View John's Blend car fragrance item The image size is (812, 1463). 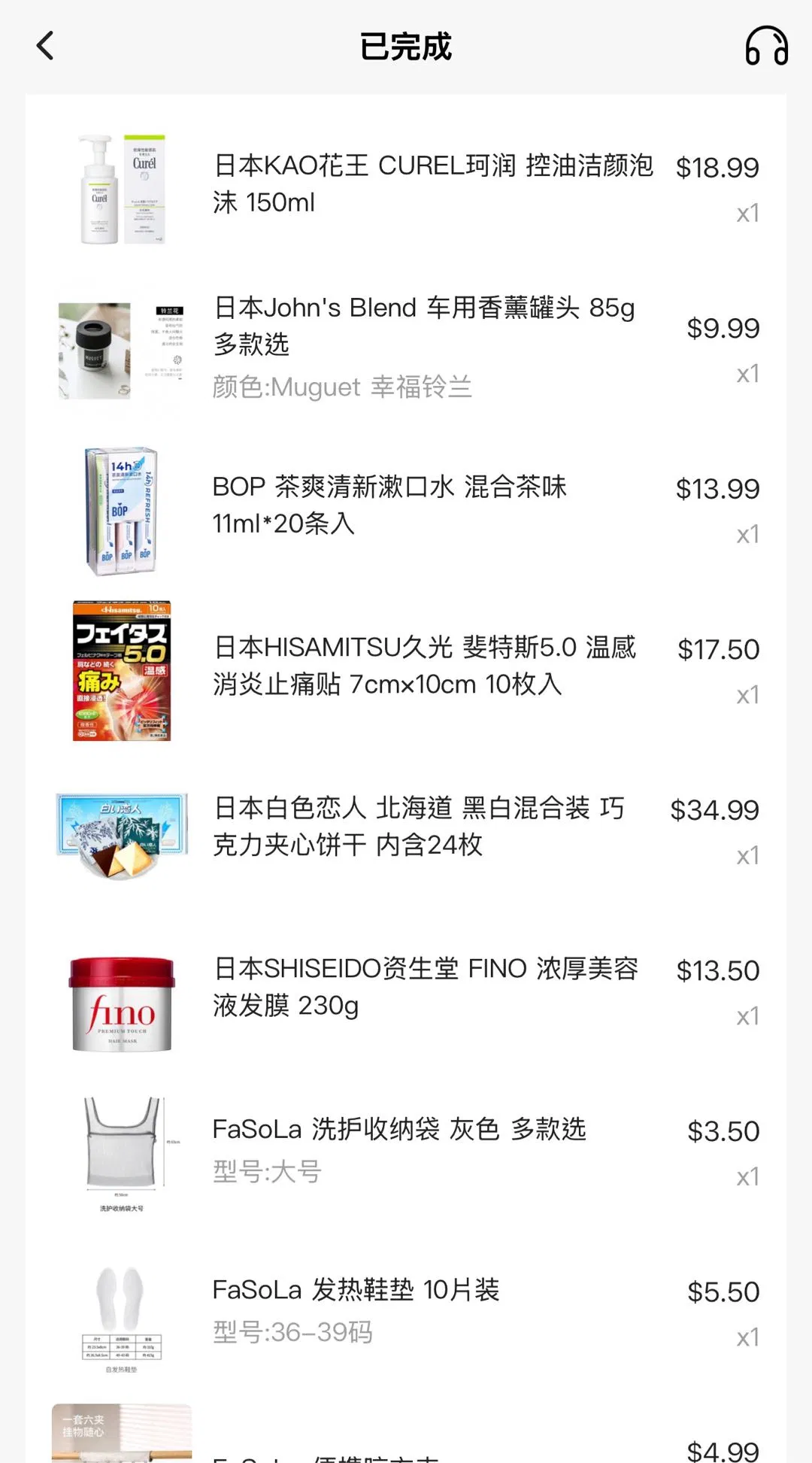[x=423, y=326]
